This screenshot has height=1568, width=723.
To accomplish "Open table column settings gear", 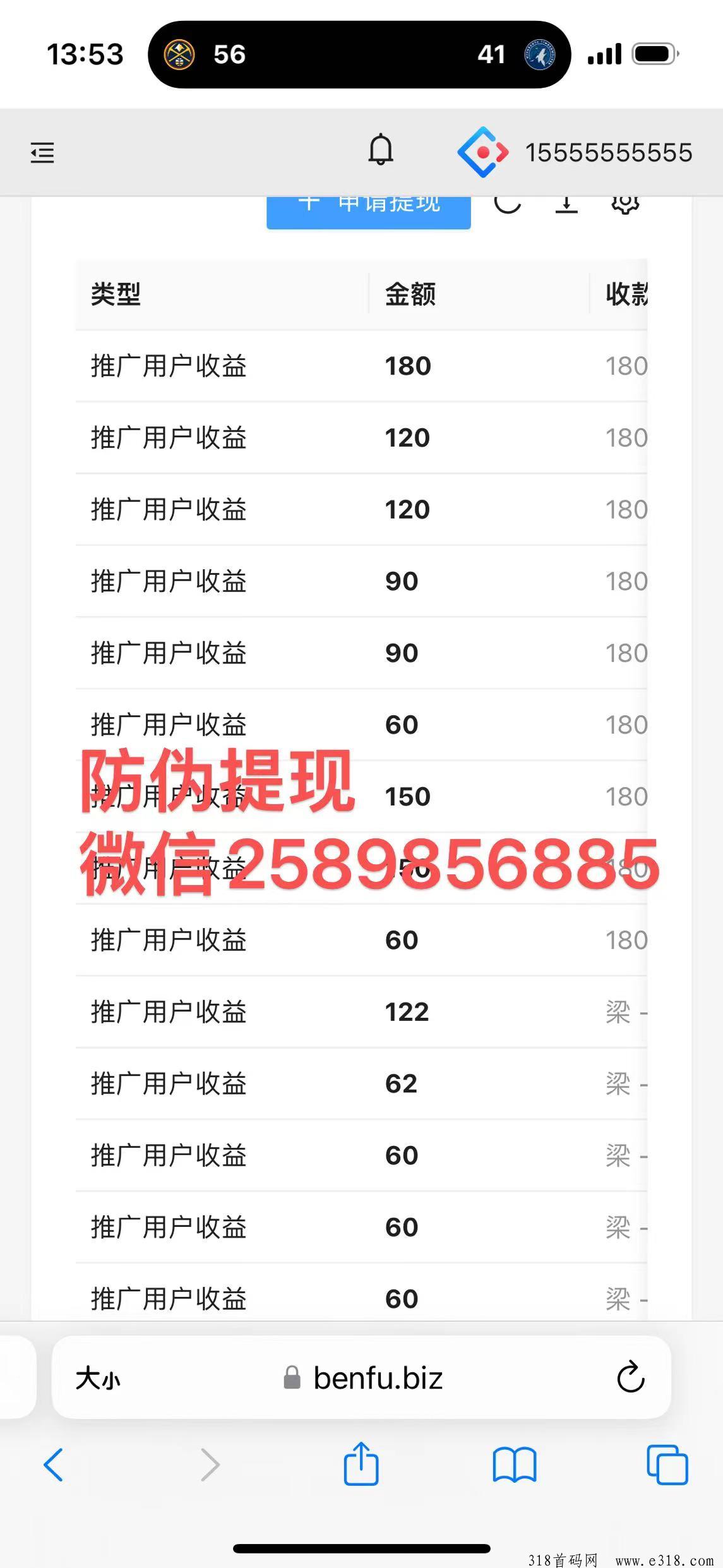I will [625, 205].
